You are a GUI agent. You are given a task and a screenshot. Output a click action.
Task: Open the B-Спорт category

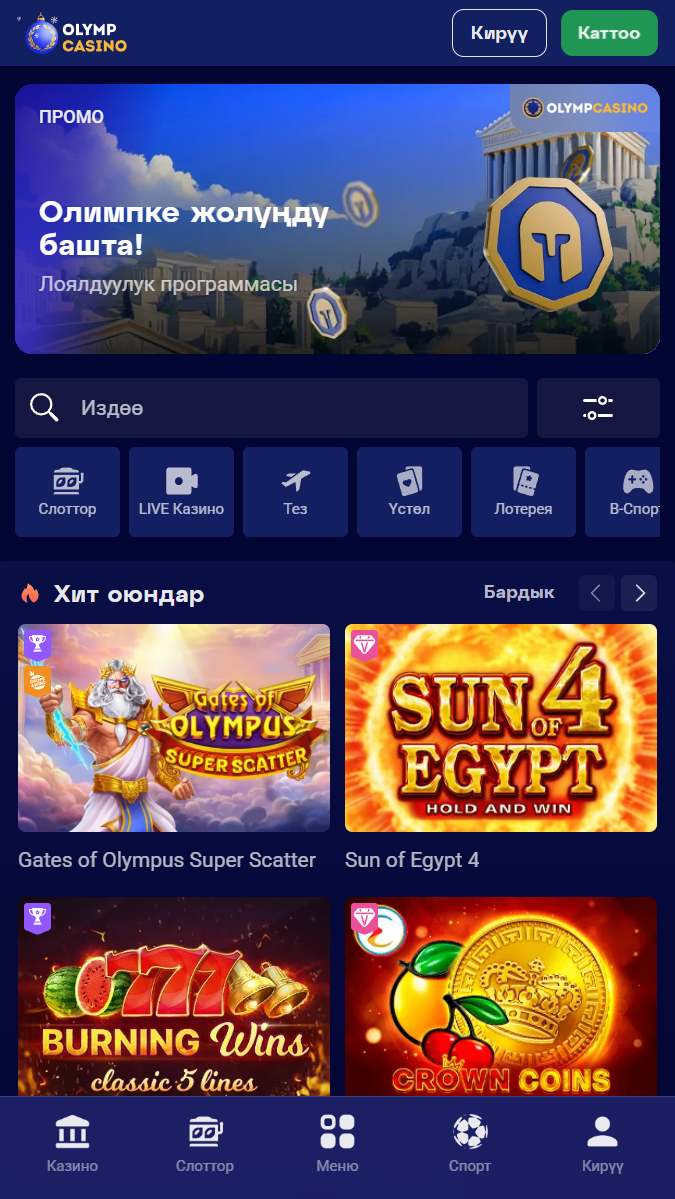point(630,492)
